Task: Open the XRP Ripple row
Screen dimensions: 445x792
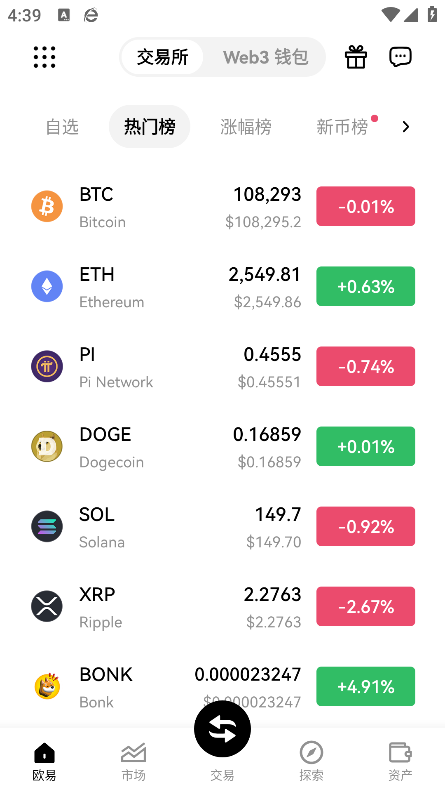Action: [x=222, y=607]
